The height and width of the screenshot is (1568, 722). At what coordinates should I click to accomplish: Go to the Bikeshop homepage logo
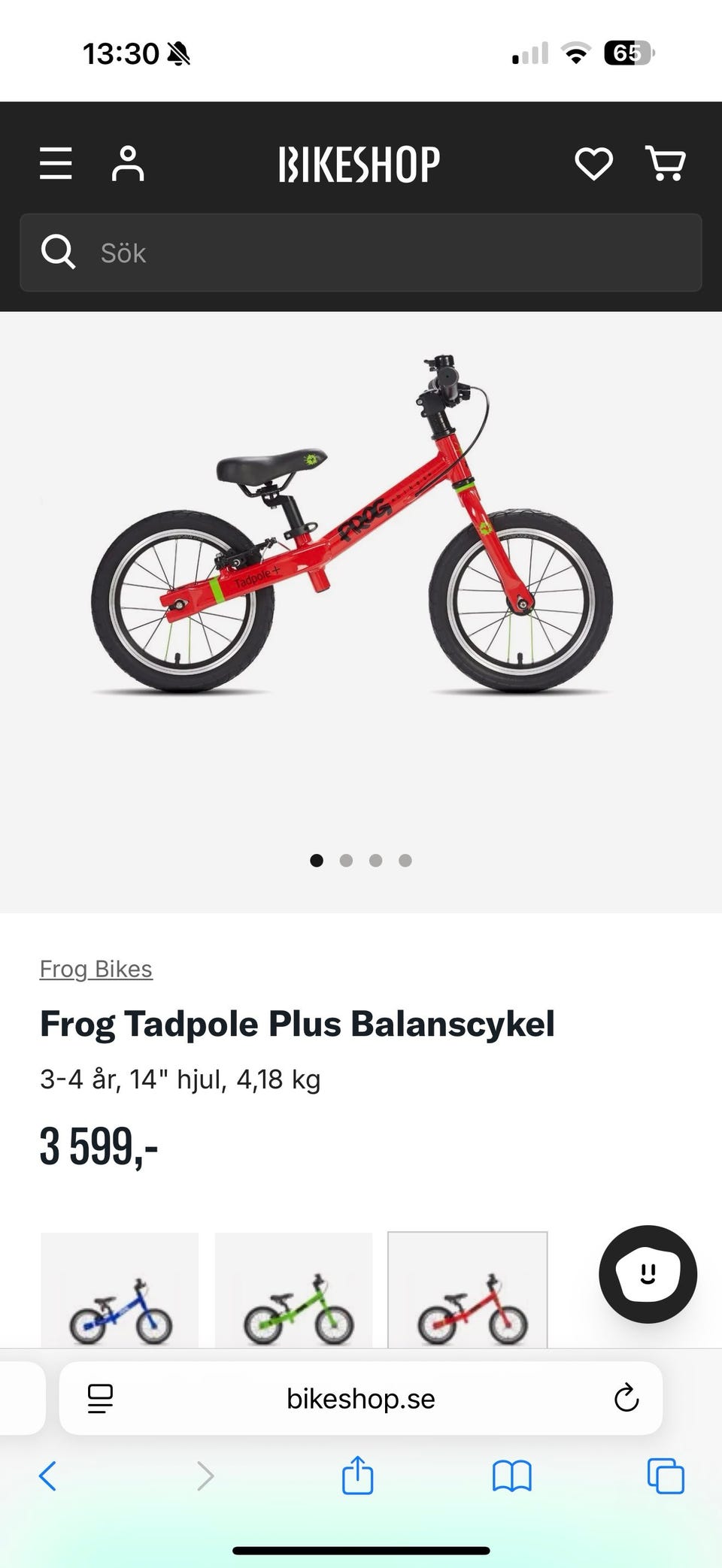click(359, 165)
